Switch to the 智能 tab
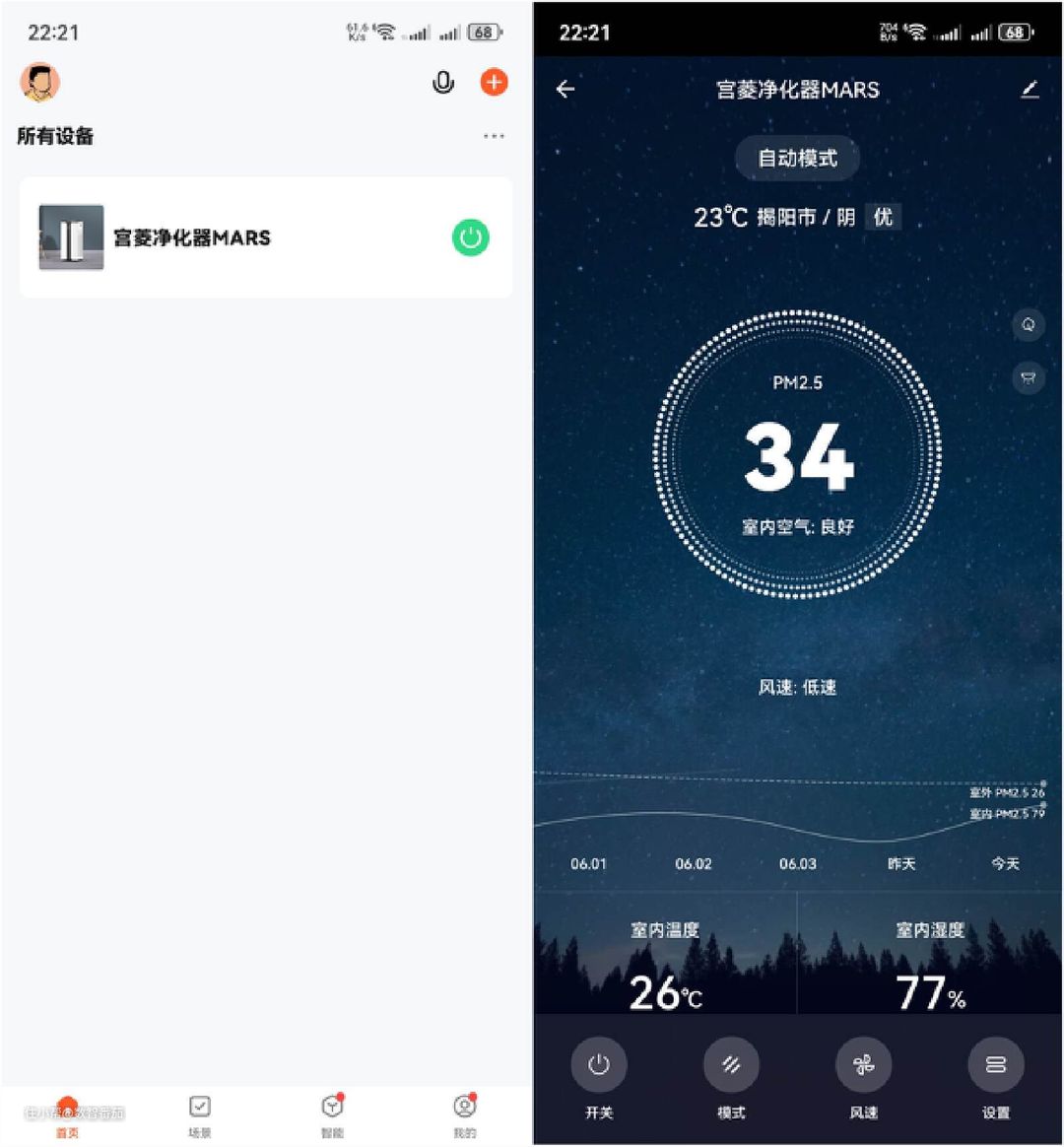 click(333, 1115)
